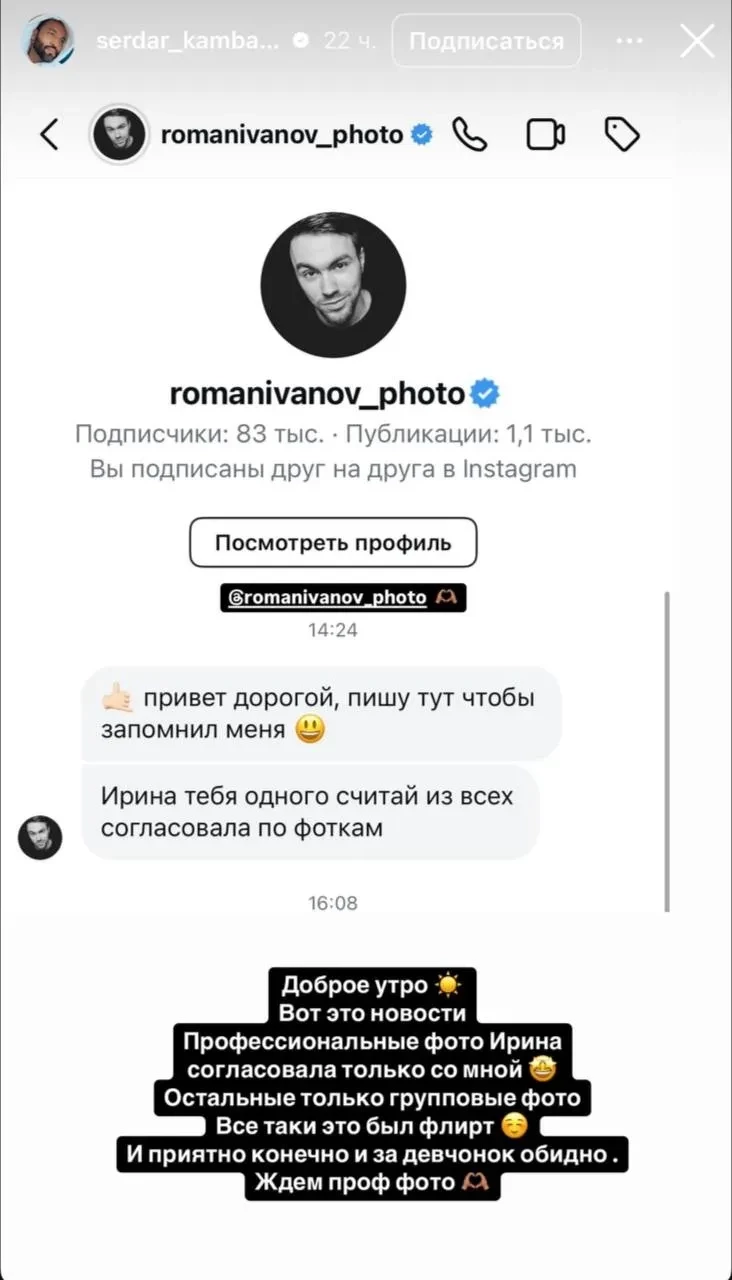The image size is (732, 1280).
Task: Open the tag icon next to video call
Action: [x=620, y=133]
